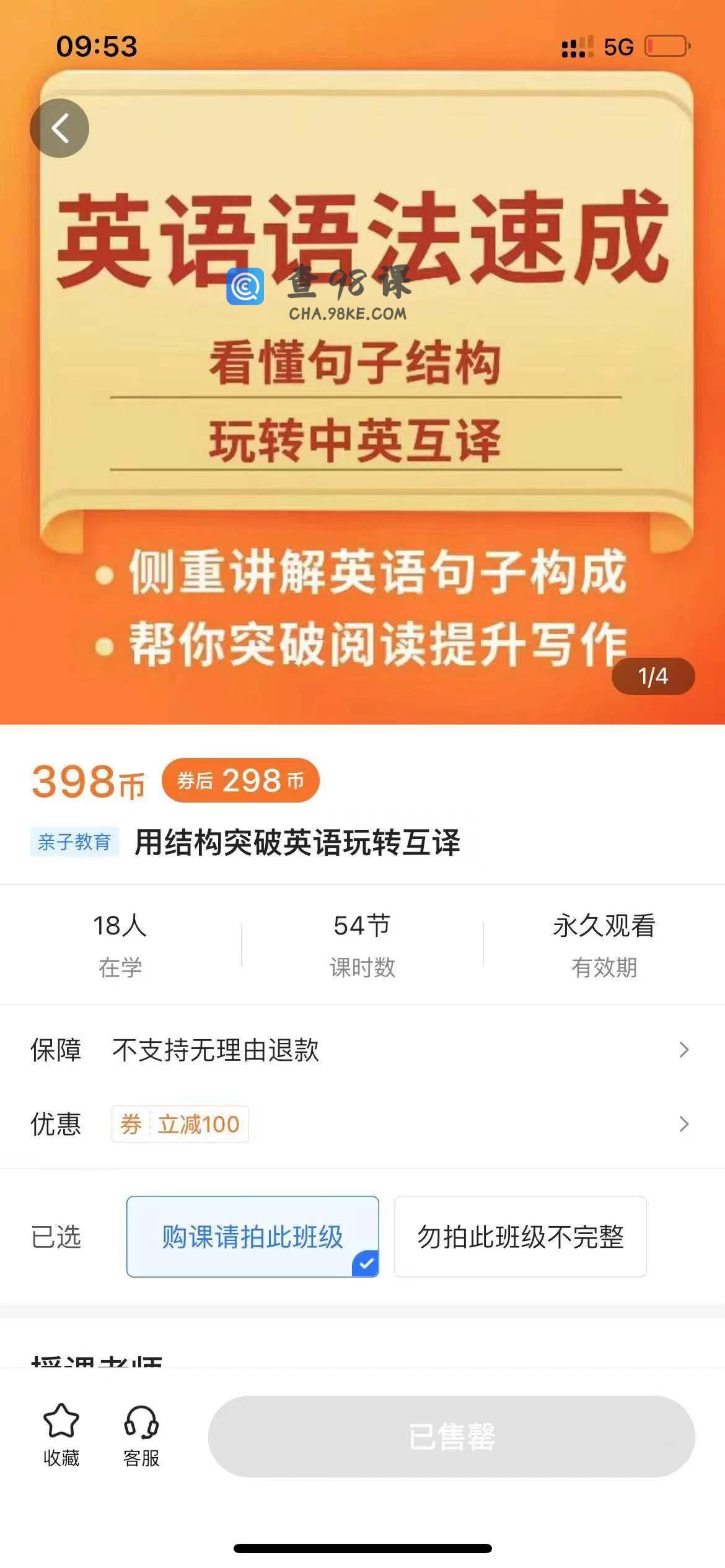Go back using the arrow button
Image resolution: width=725 pixels, height=1568 pixels.
pyautogui.click(x=59, y=128)
